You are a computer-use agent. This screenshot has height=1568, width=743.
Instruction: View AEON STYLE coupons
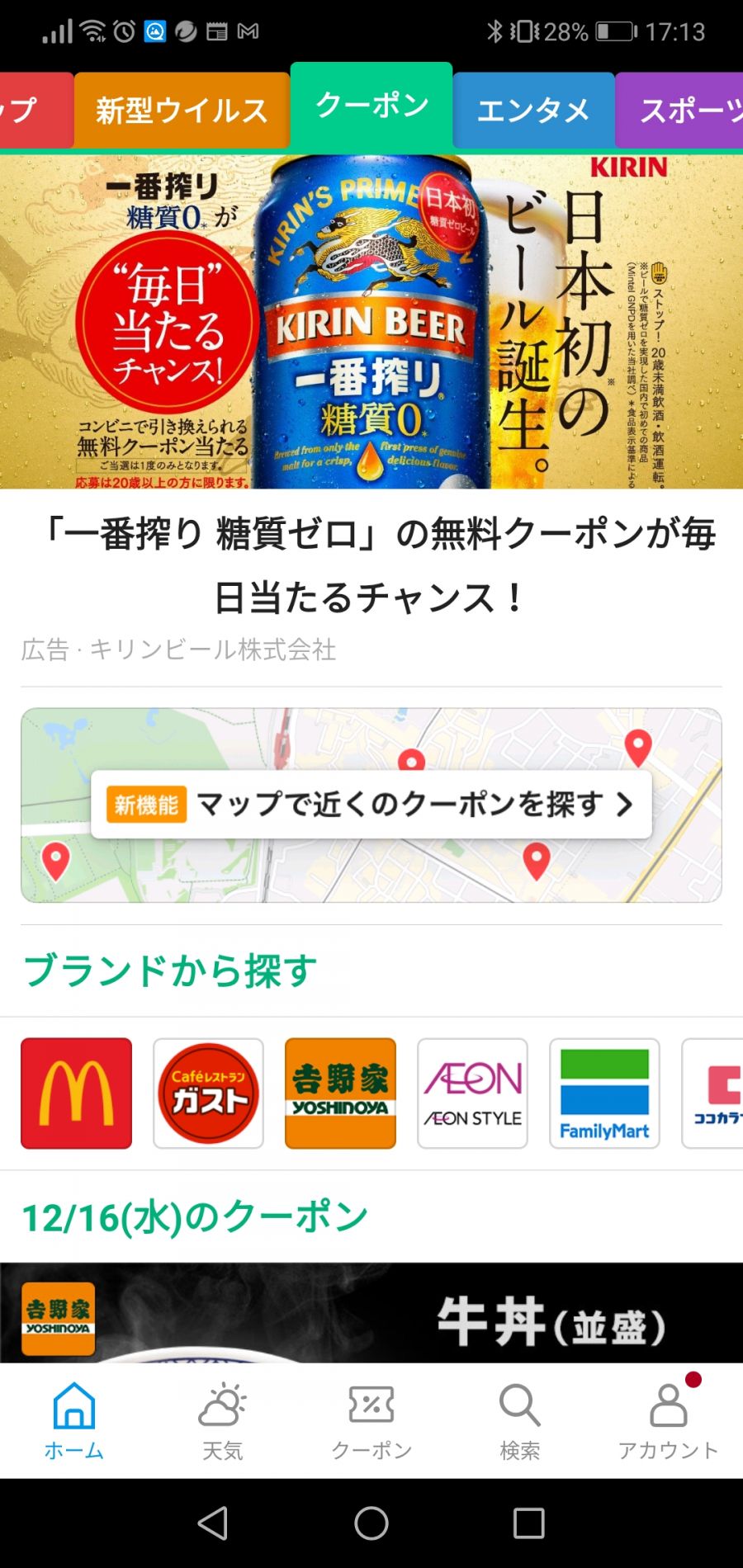pyautogui.click(x=472, y=1093)
